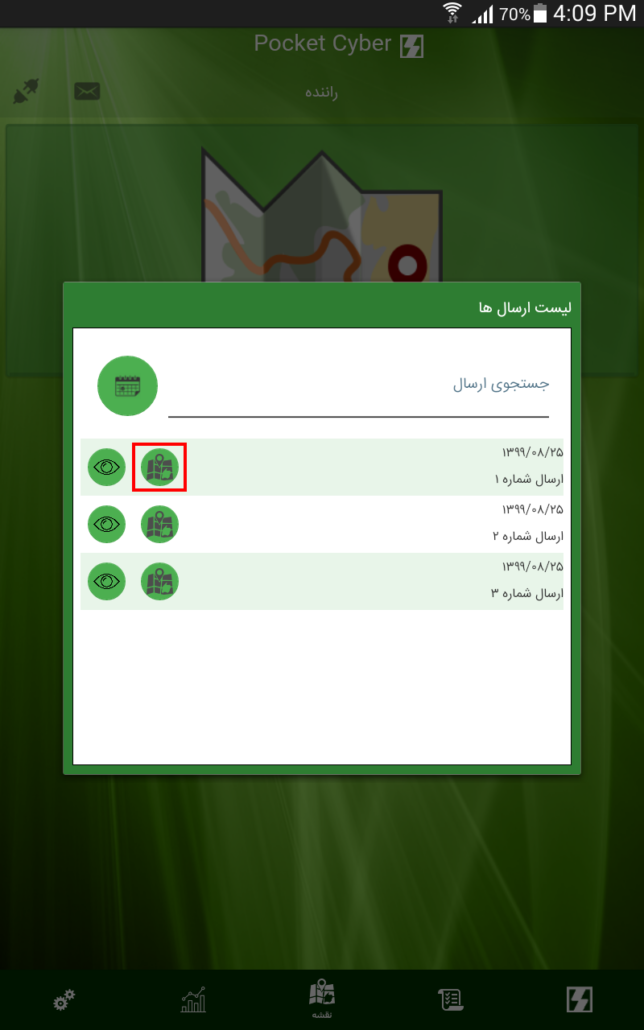Open the settings gear tab
This screenshot has width=644, height=1030.
pyautogui.click(x=65, y=998)
